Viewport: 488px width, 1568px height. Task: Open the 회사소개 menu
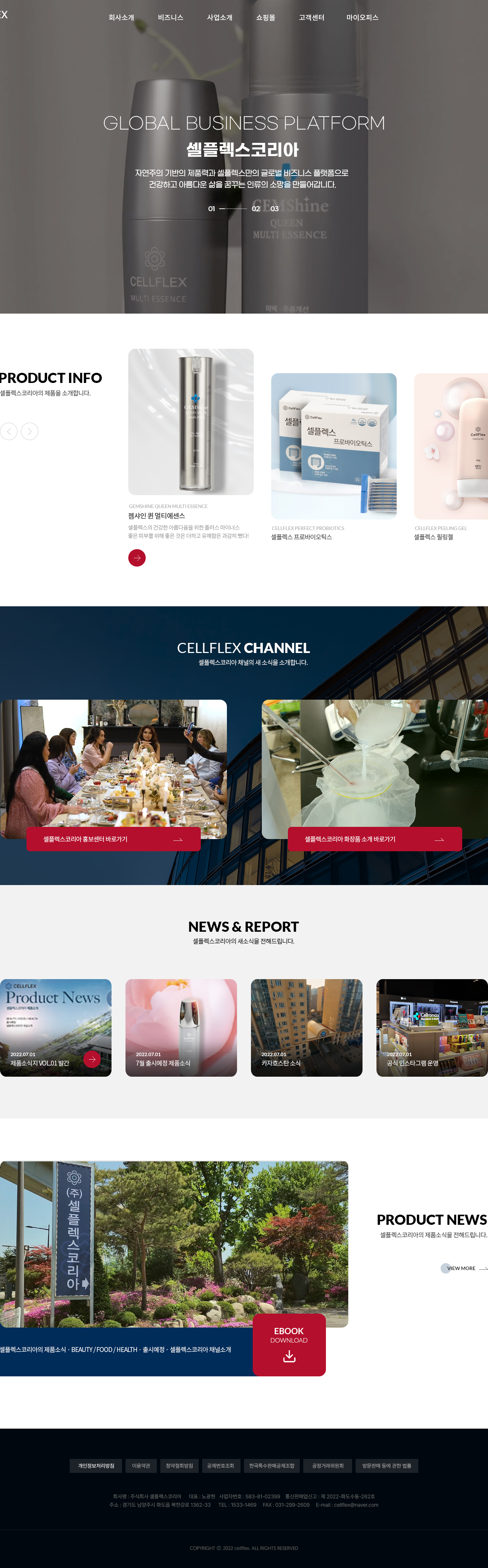[x=121, y=18]
